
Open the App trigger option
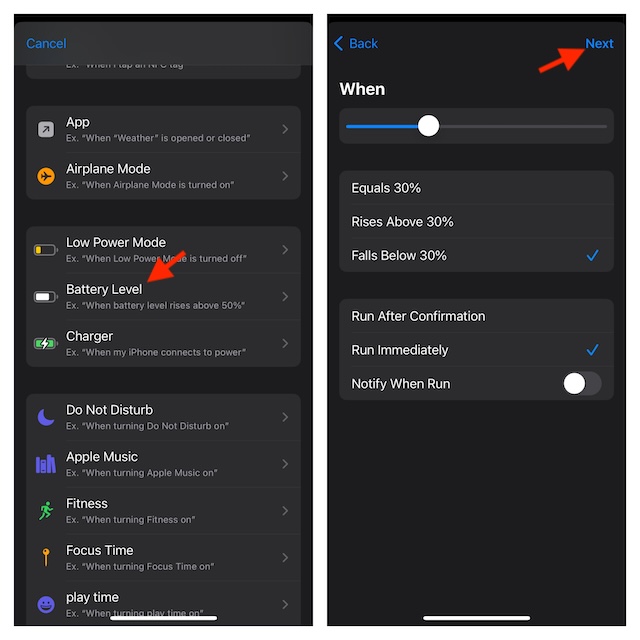[163, 129]
